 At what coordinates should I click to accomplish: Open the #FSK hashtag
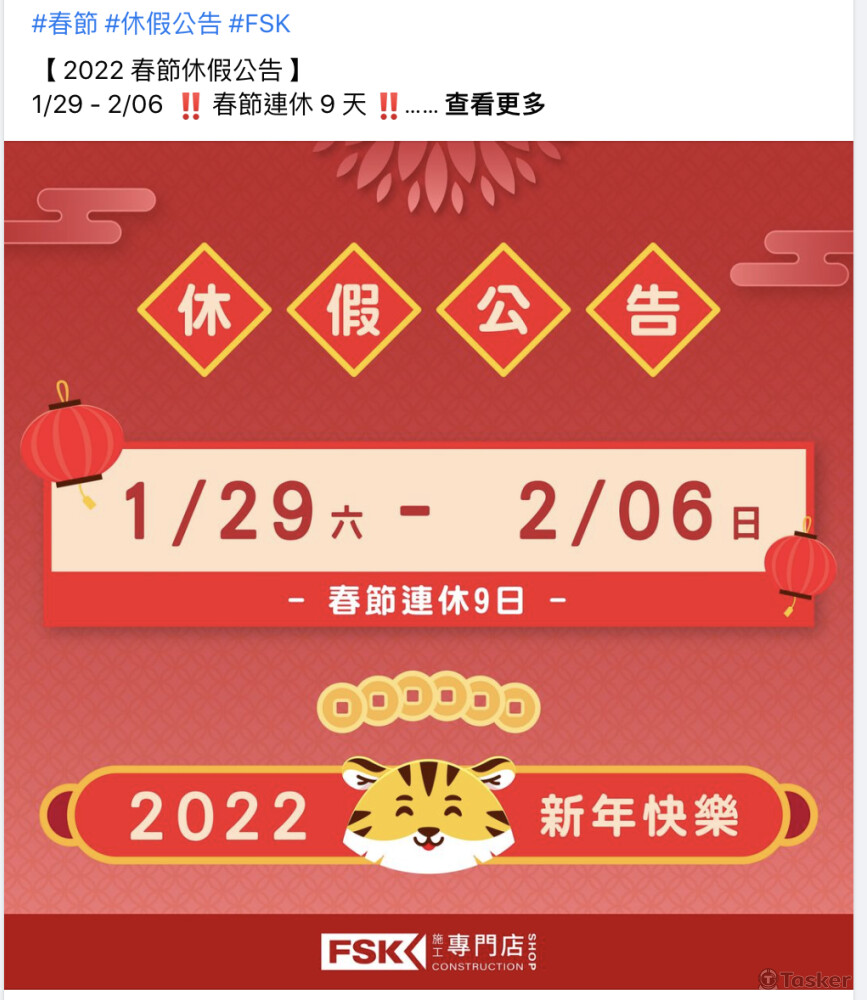tap(260, 23)
